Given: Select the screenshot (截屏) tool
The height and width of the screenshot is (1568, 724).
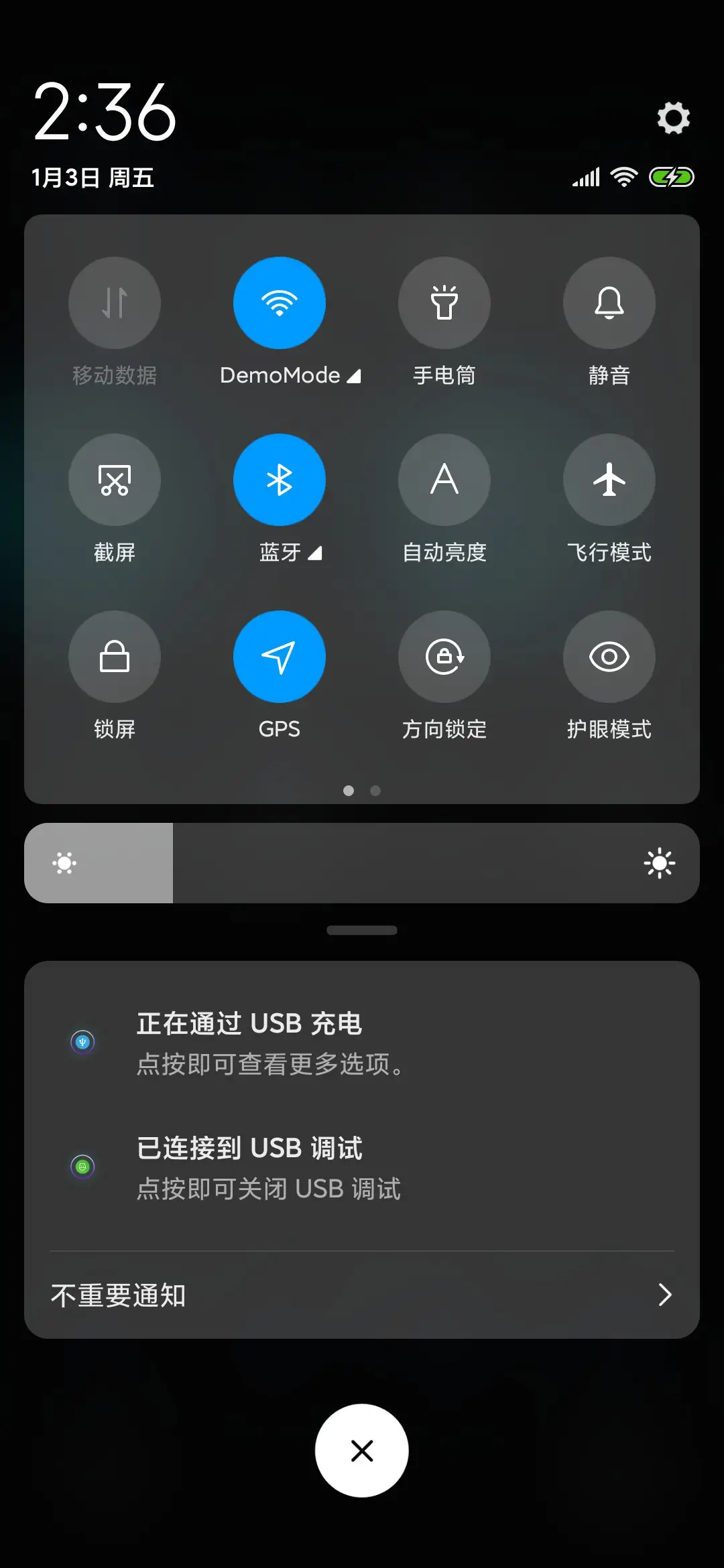Looking at the screenshot, I should 115,480.
